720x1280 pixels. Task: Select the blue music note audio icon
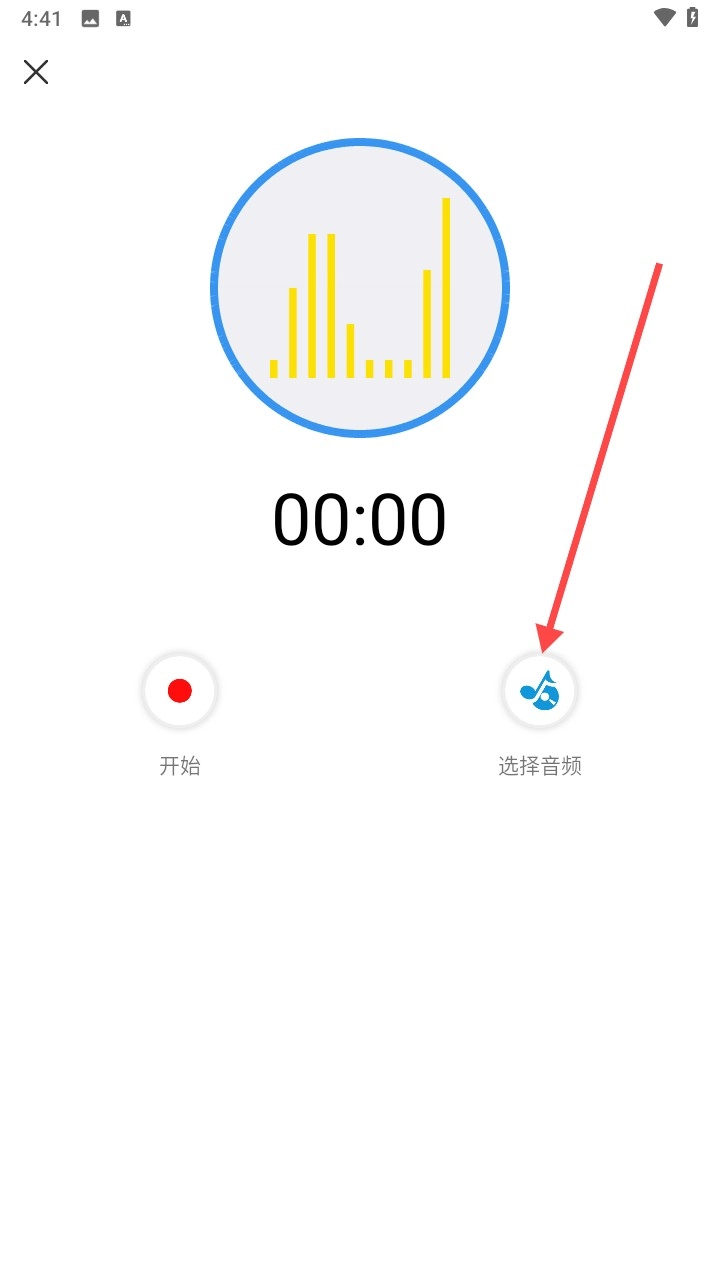point(540,690)
